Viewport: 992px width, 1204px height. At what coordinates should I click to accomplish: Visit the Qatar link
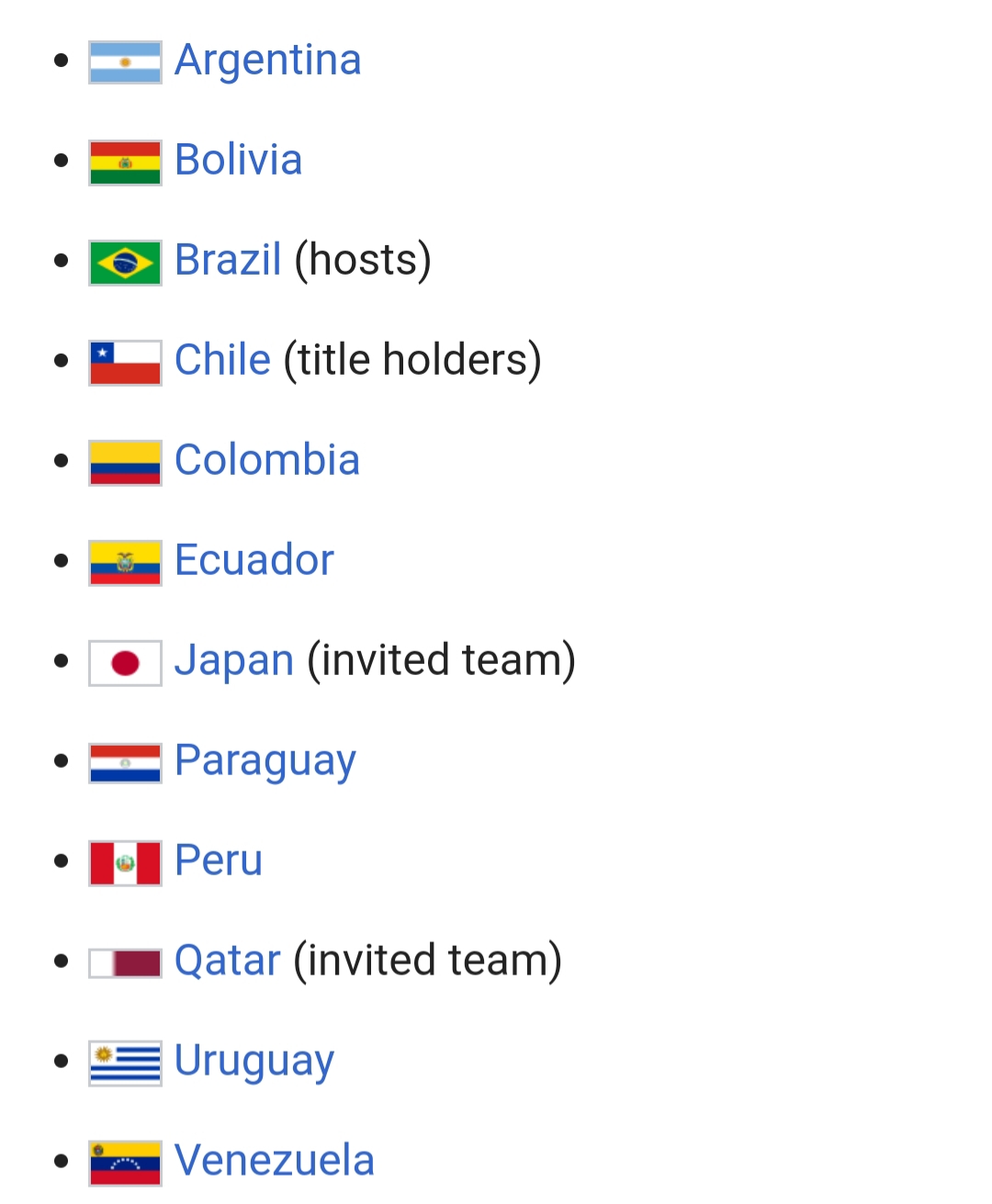click(x=227, y=962)
